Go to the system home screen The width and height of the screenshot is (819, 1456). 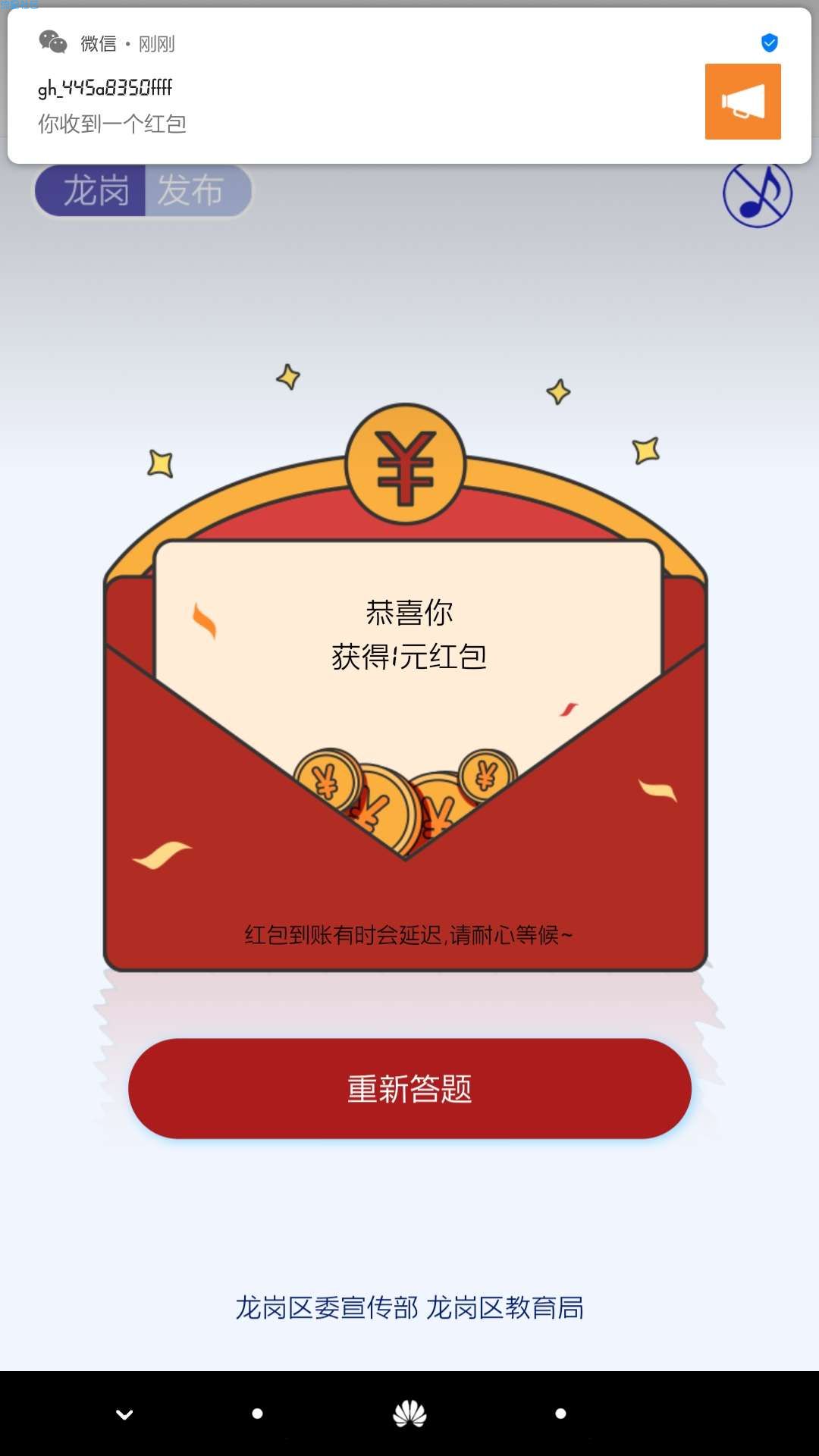[x=409, y=1414]
